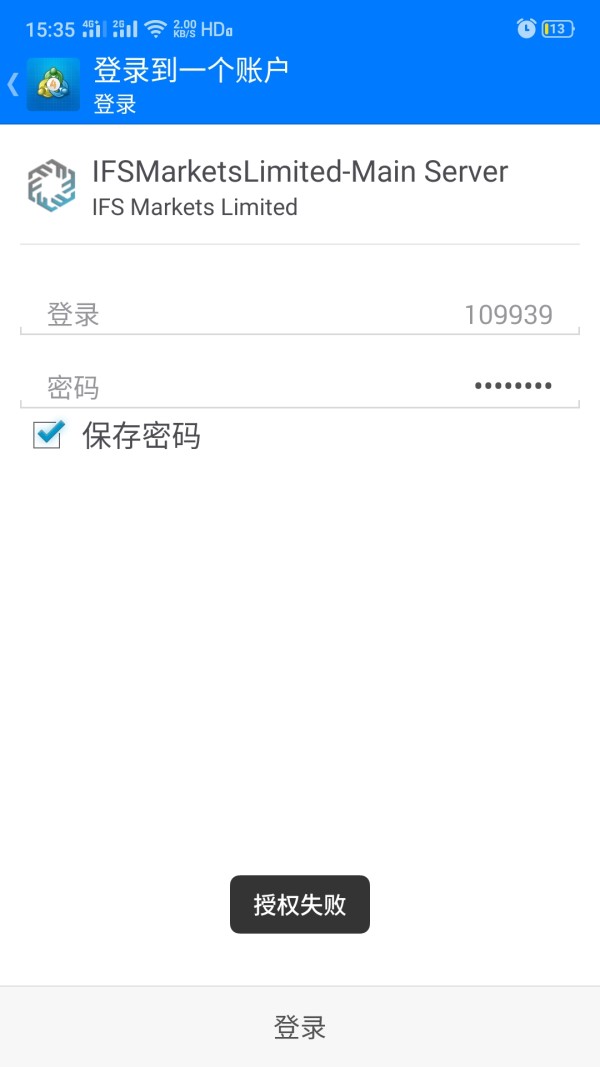Tap the 密码 password field
The image size is (600, 1067).
click(299, 387)
